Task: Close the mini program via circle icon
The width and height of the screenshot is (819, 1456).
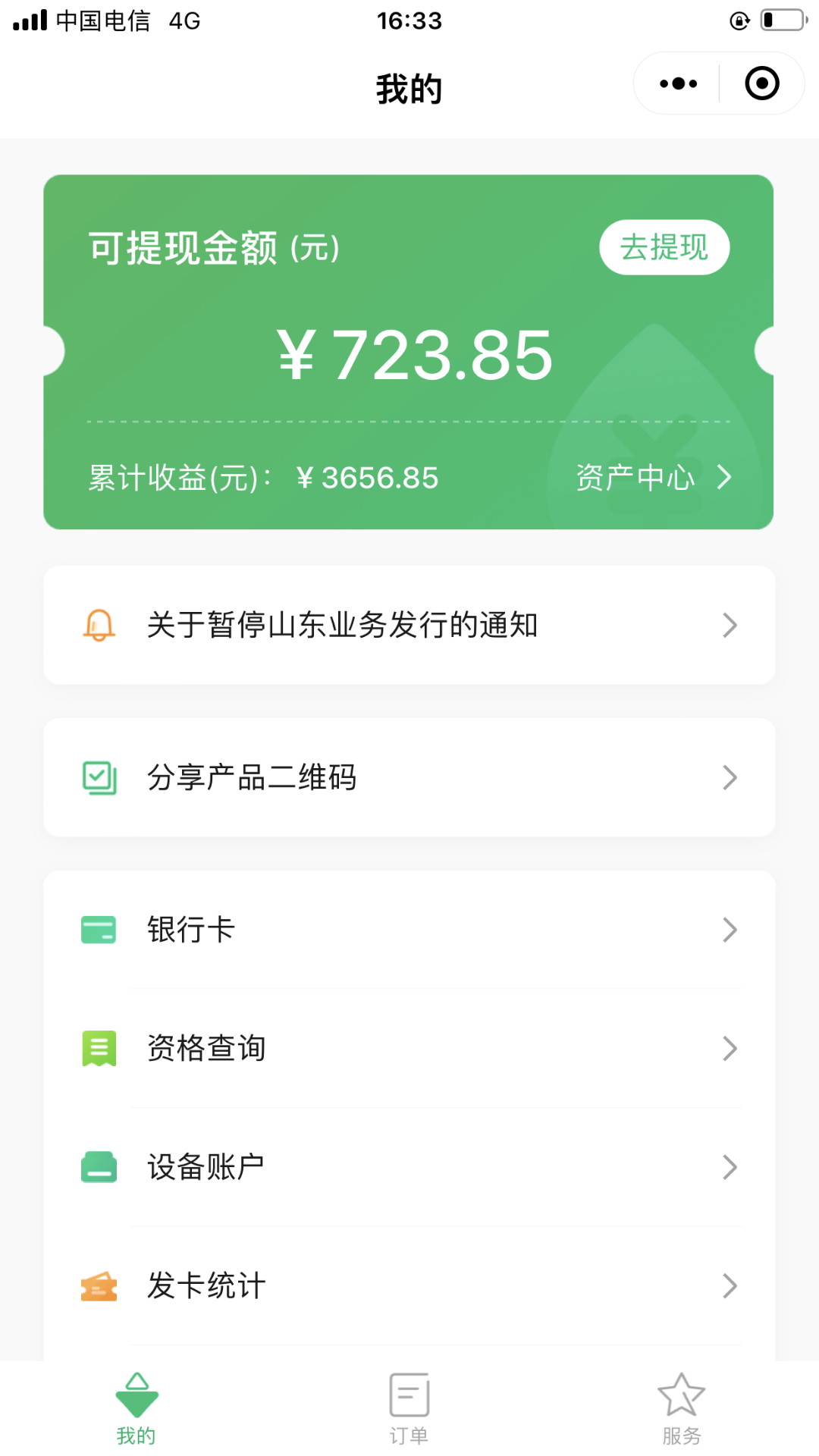Action: (761, 83)
